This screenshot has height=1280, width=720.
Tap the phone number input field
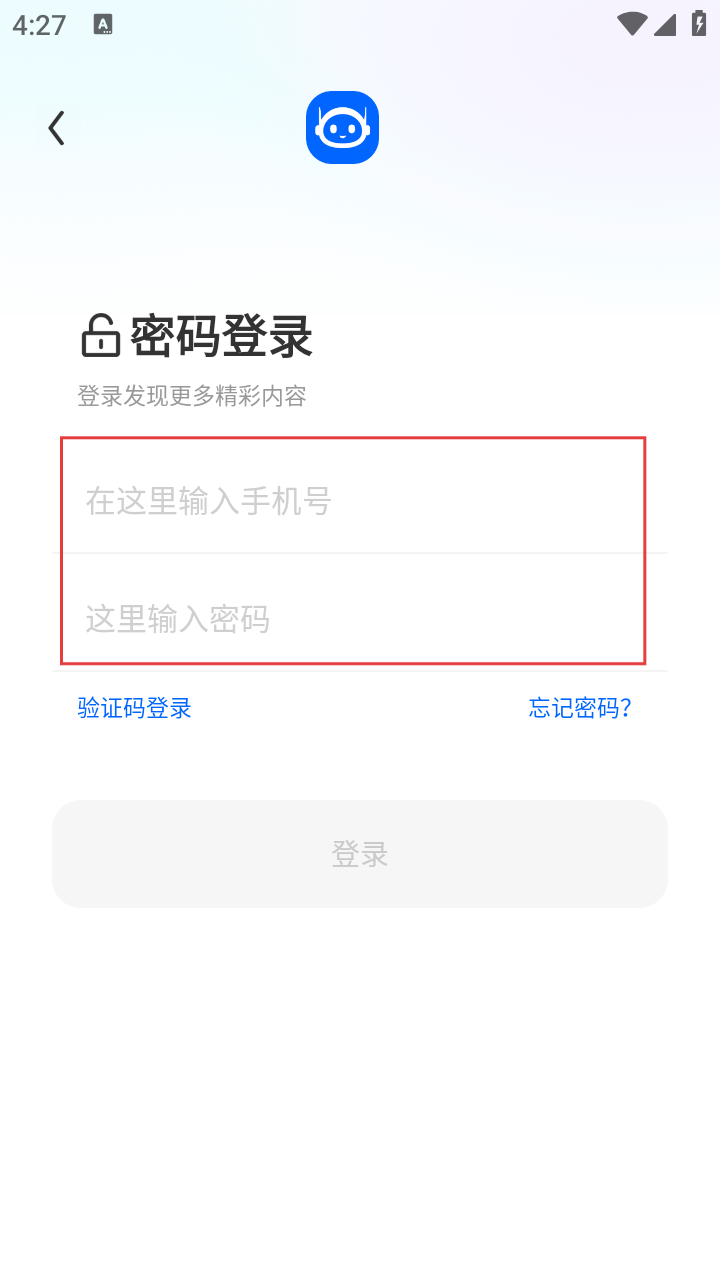[x=360, y=500]
